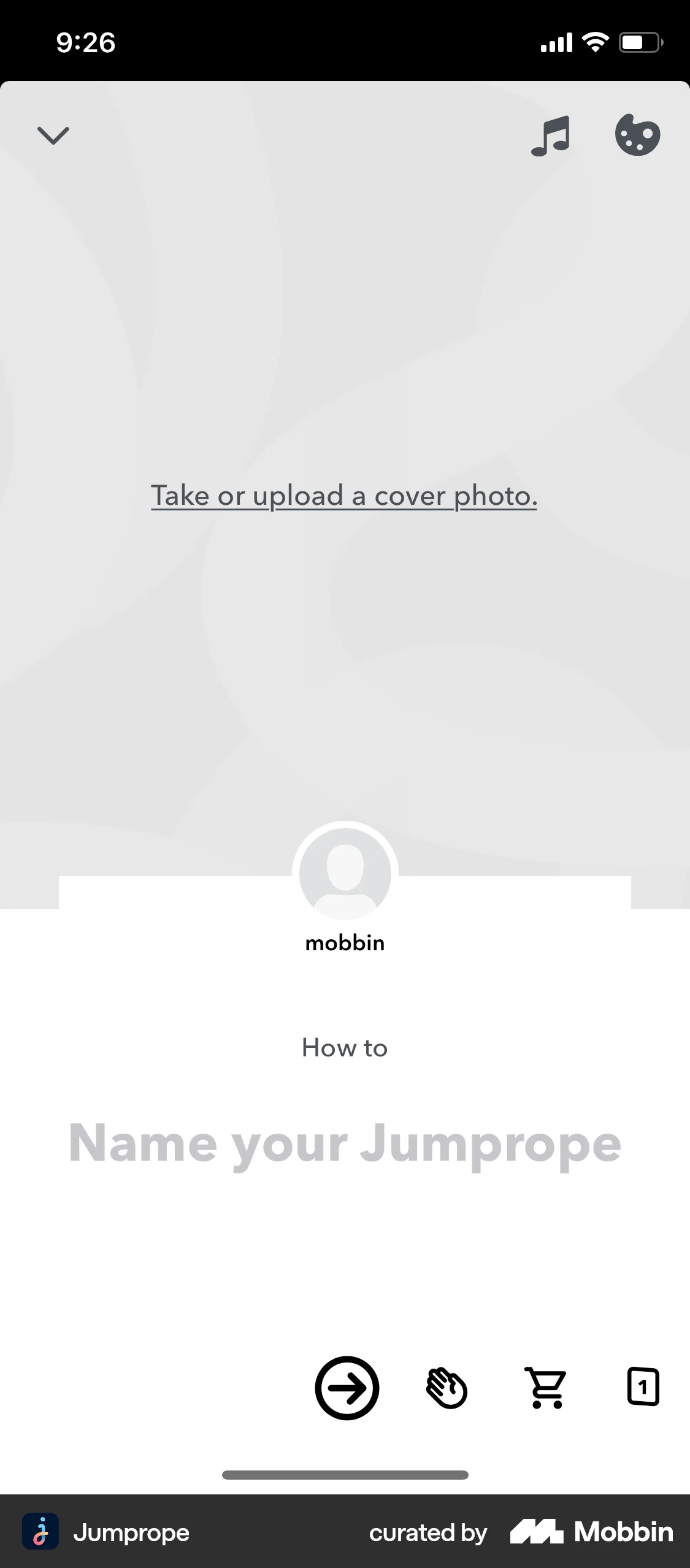Image resolution: width=690 pixels, height=1568 pixels.
Task: Collapse the editor with the down chevron
Action: (x=53, y=136)
